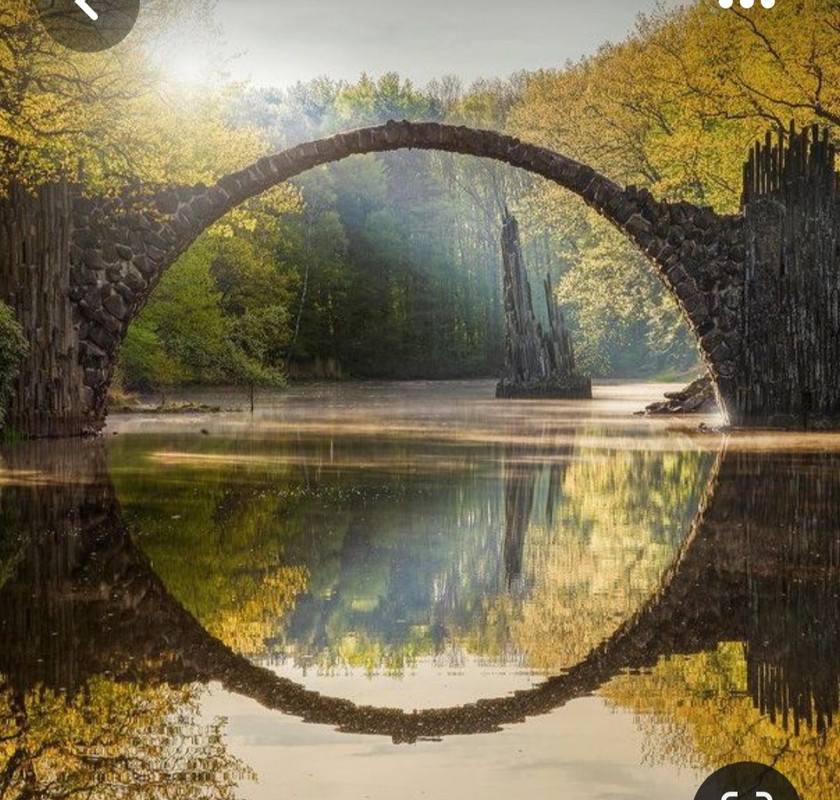Open the three-dot overflow menu

tap(746, 4)
